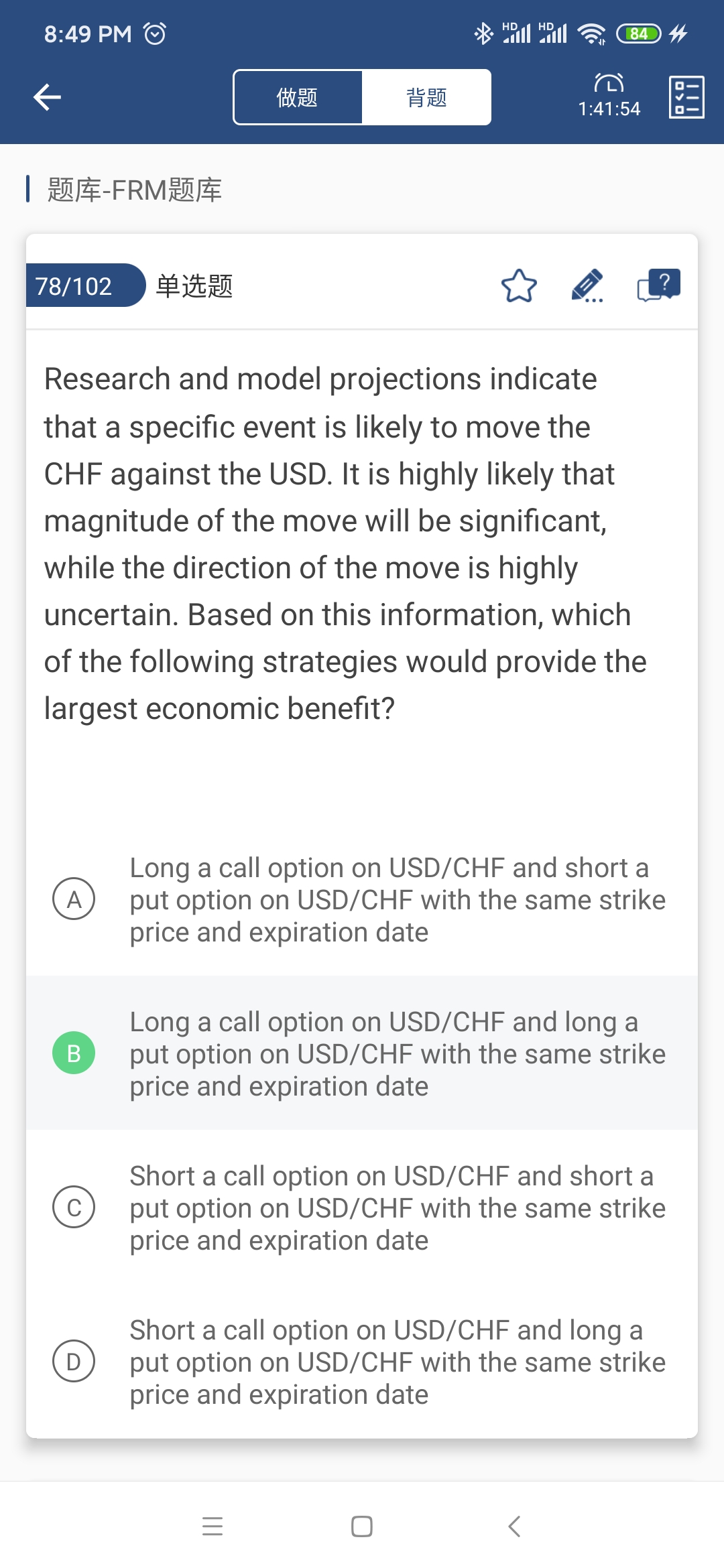Select answer option B
This screenshot has height=1568, width=724.
click(74, 1053)
